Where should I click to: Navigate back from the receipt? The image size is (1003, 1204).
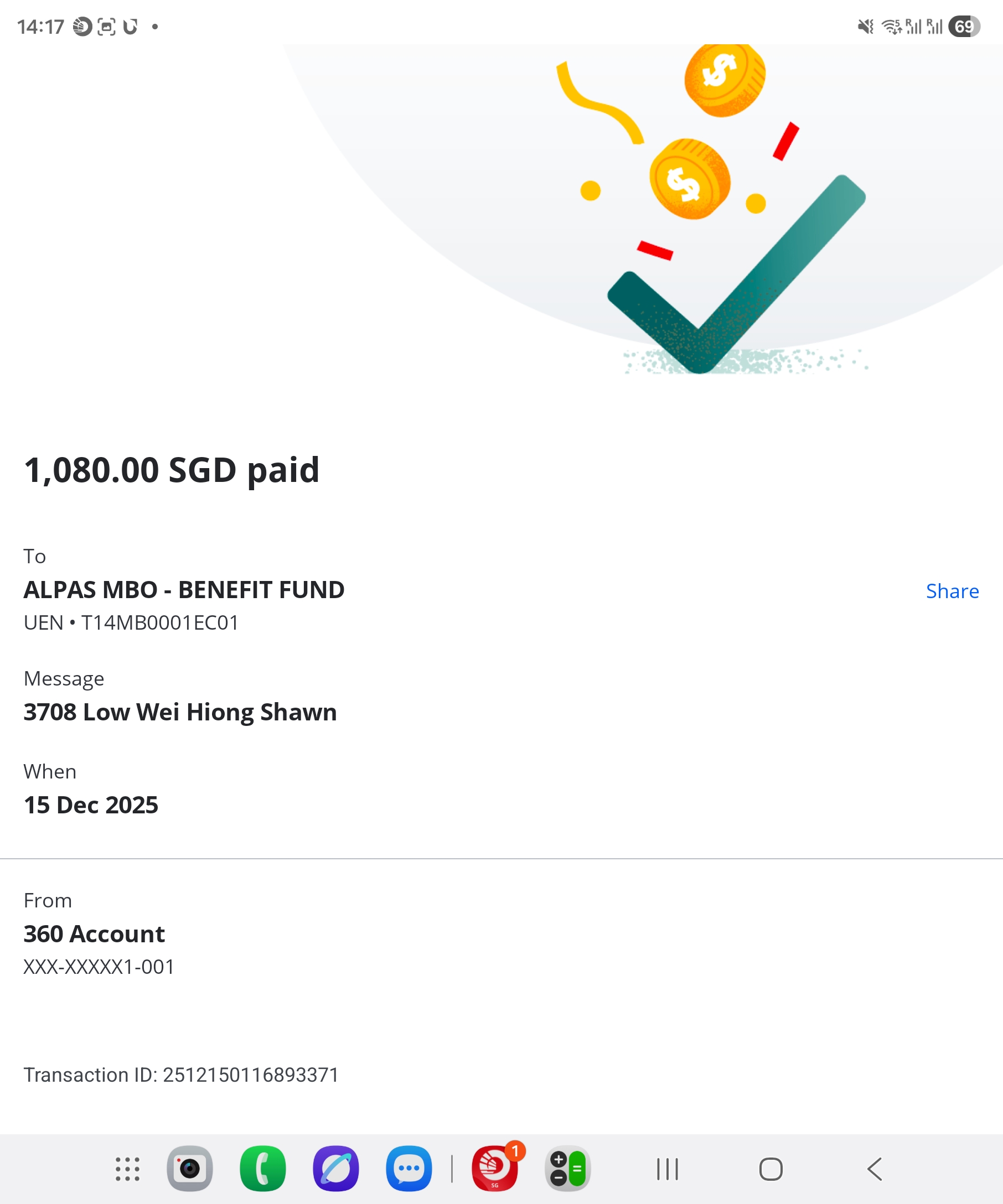tap(875, 1169)
